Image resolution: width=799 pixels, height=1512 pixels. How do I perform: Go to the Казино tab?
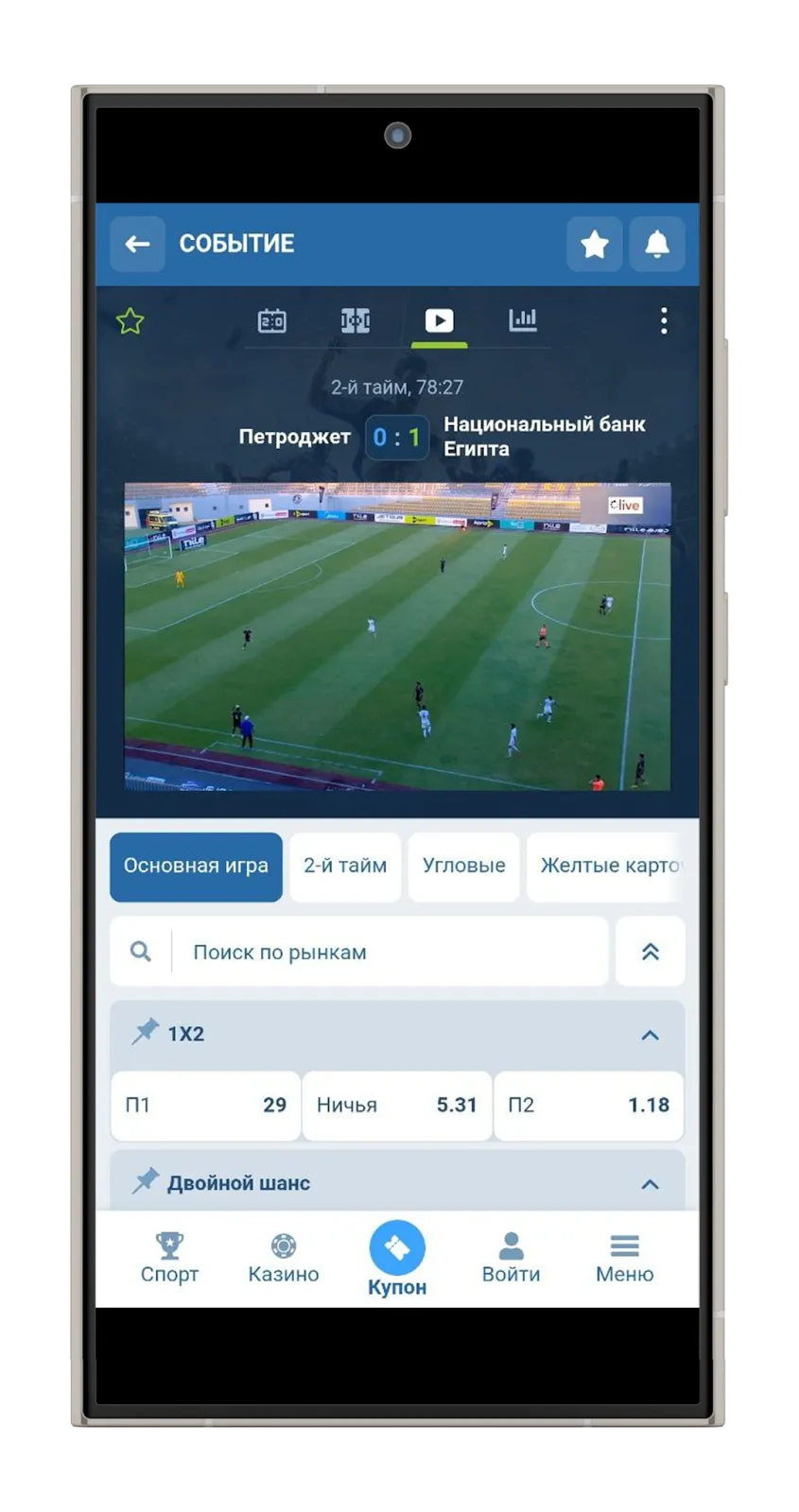pyautogui.click(x=284, y=1259)
